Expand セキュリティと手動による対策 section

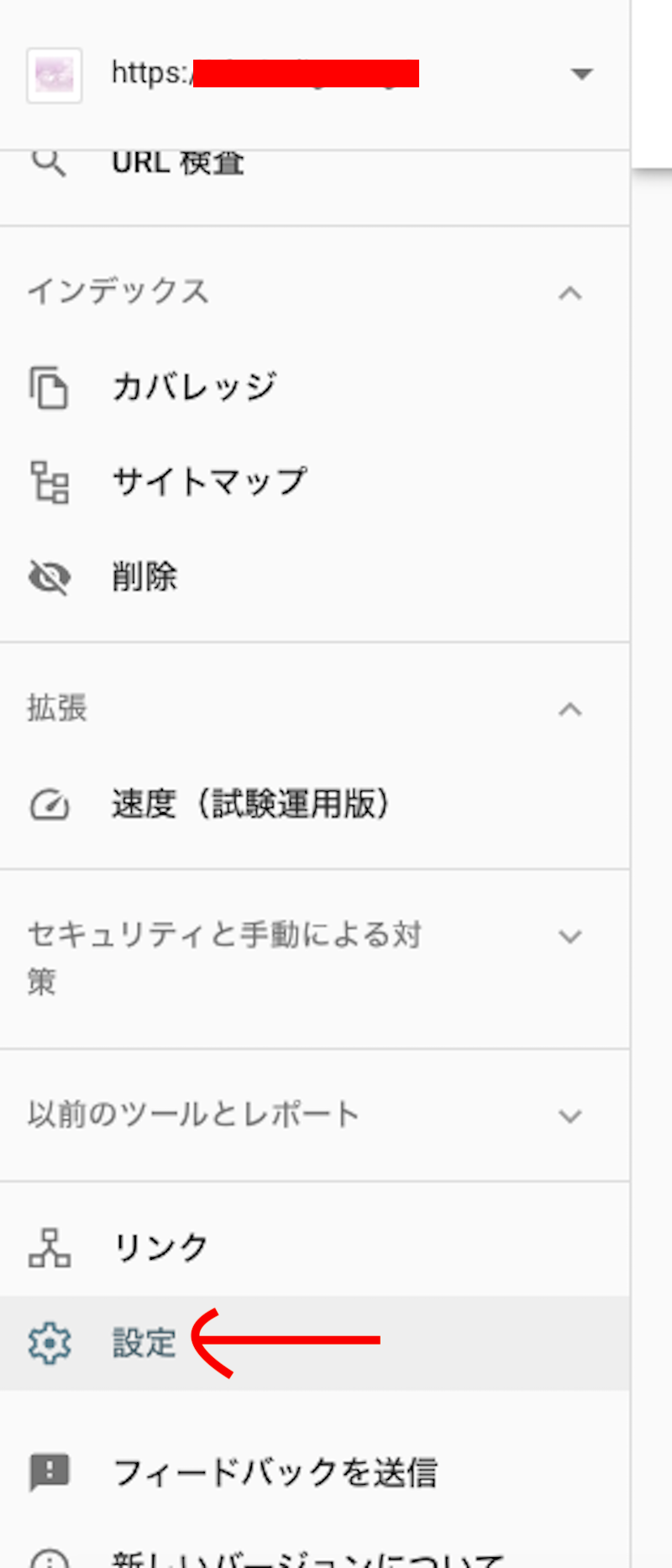pyautogui.click(x=570, y=936)
